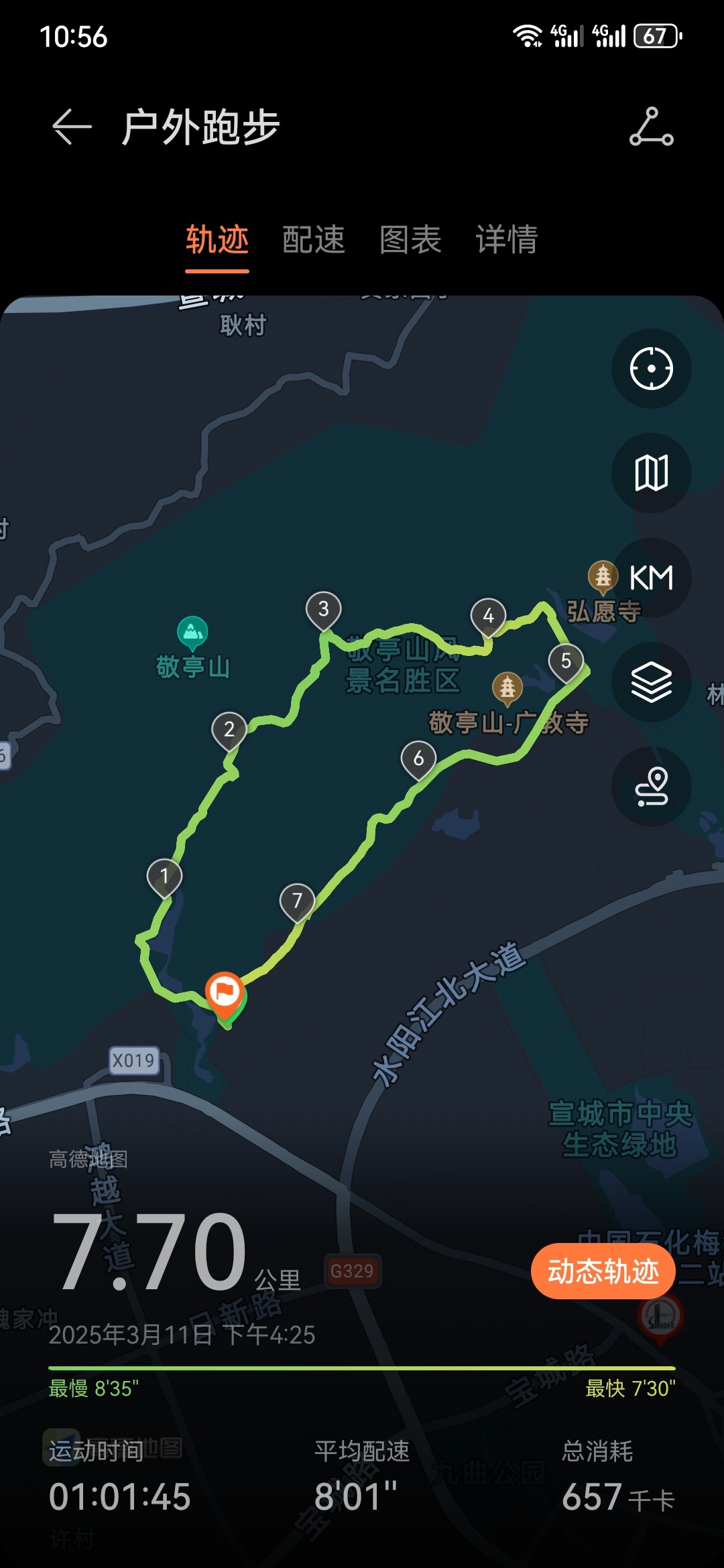Viewport: 724px width, 1568px height.
Task: Open the route share icon
Action: coord(651,127)
